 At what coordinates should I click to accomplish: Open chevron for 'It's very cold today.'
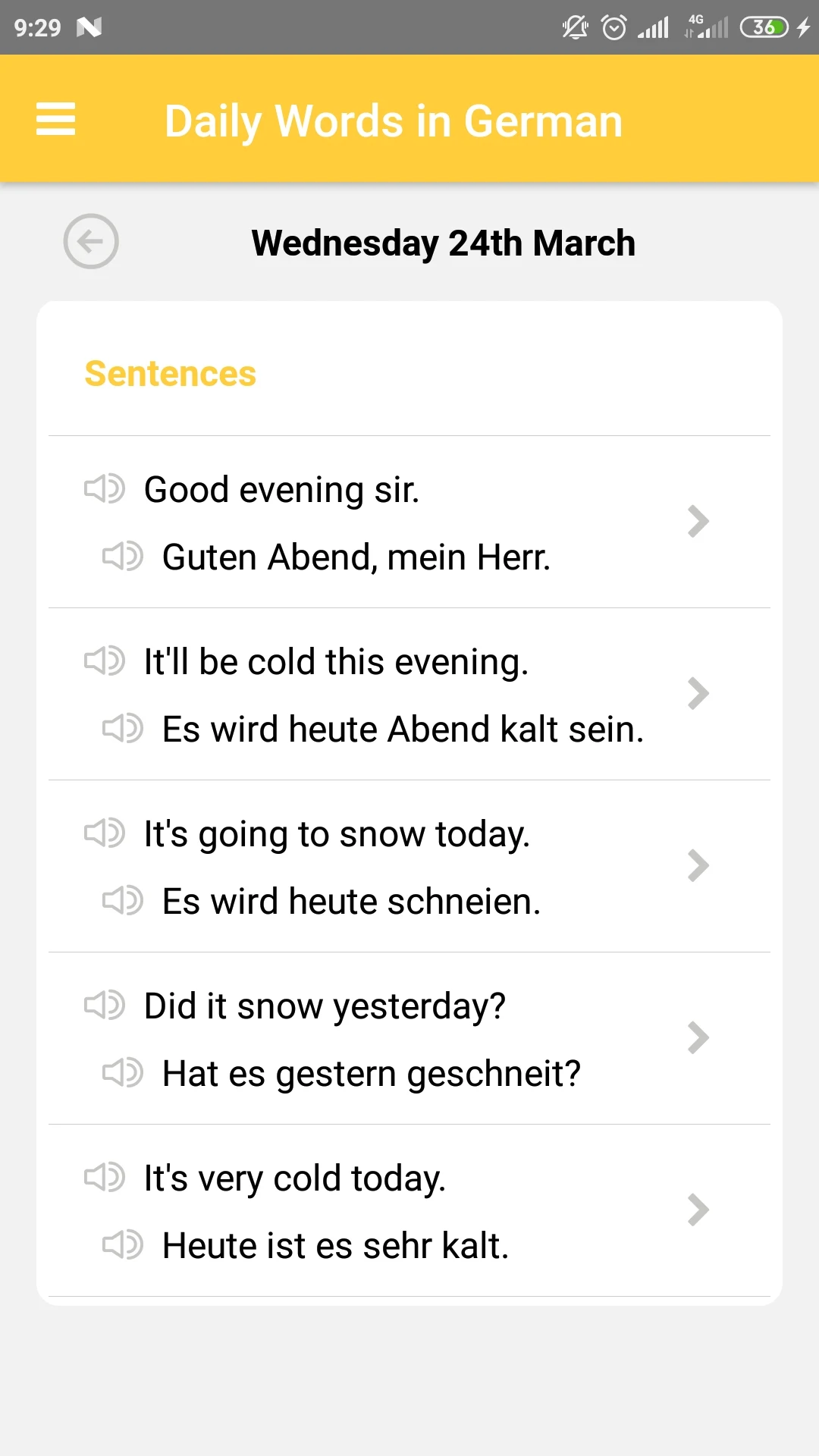point(697,1210)
